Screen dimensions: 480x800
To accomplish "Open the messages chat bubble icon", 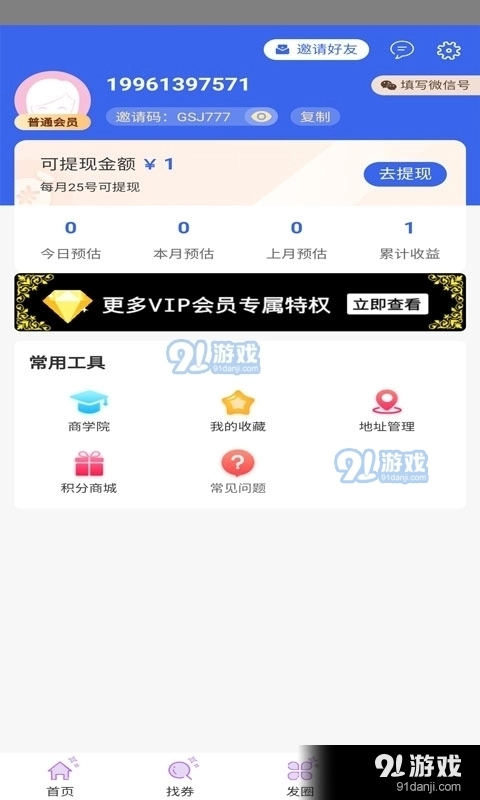I will pyautogui.click(x=402, y=49).
